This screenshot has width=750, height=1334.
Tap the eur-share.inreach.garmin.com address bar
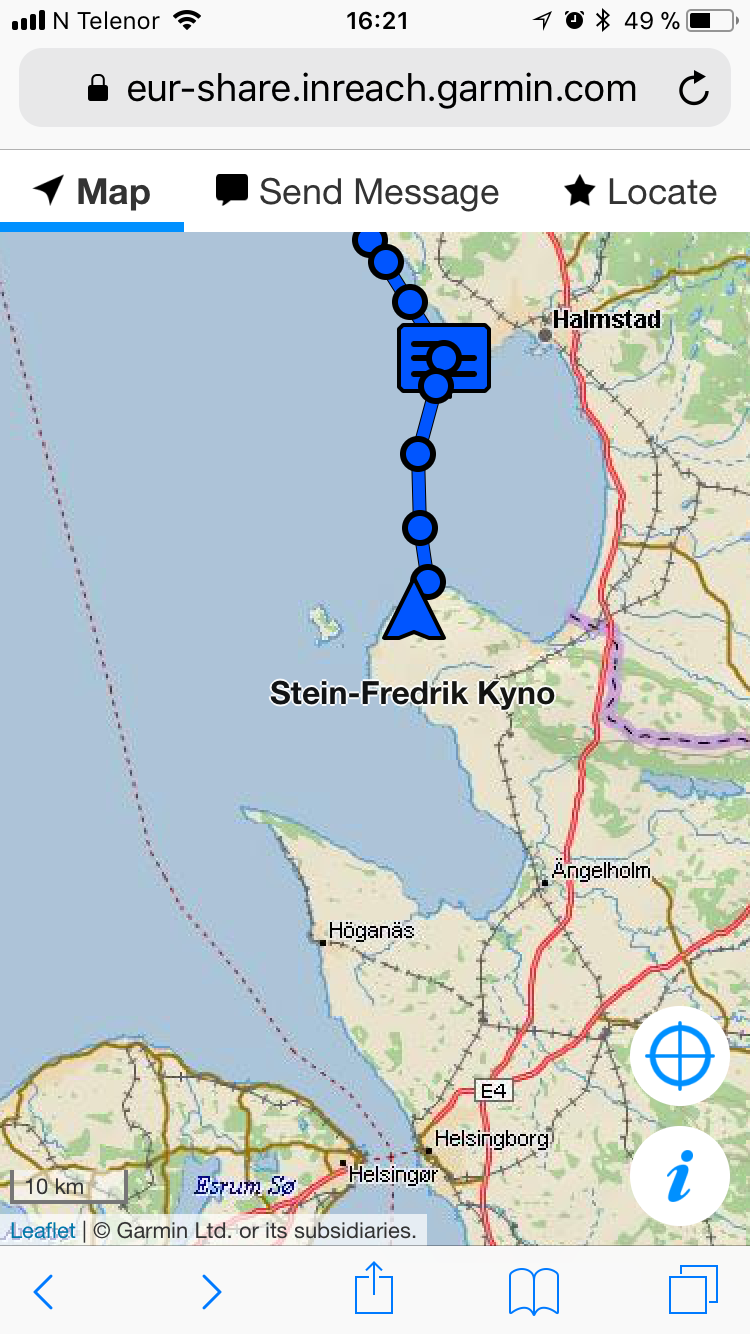(x=380, y=90)
